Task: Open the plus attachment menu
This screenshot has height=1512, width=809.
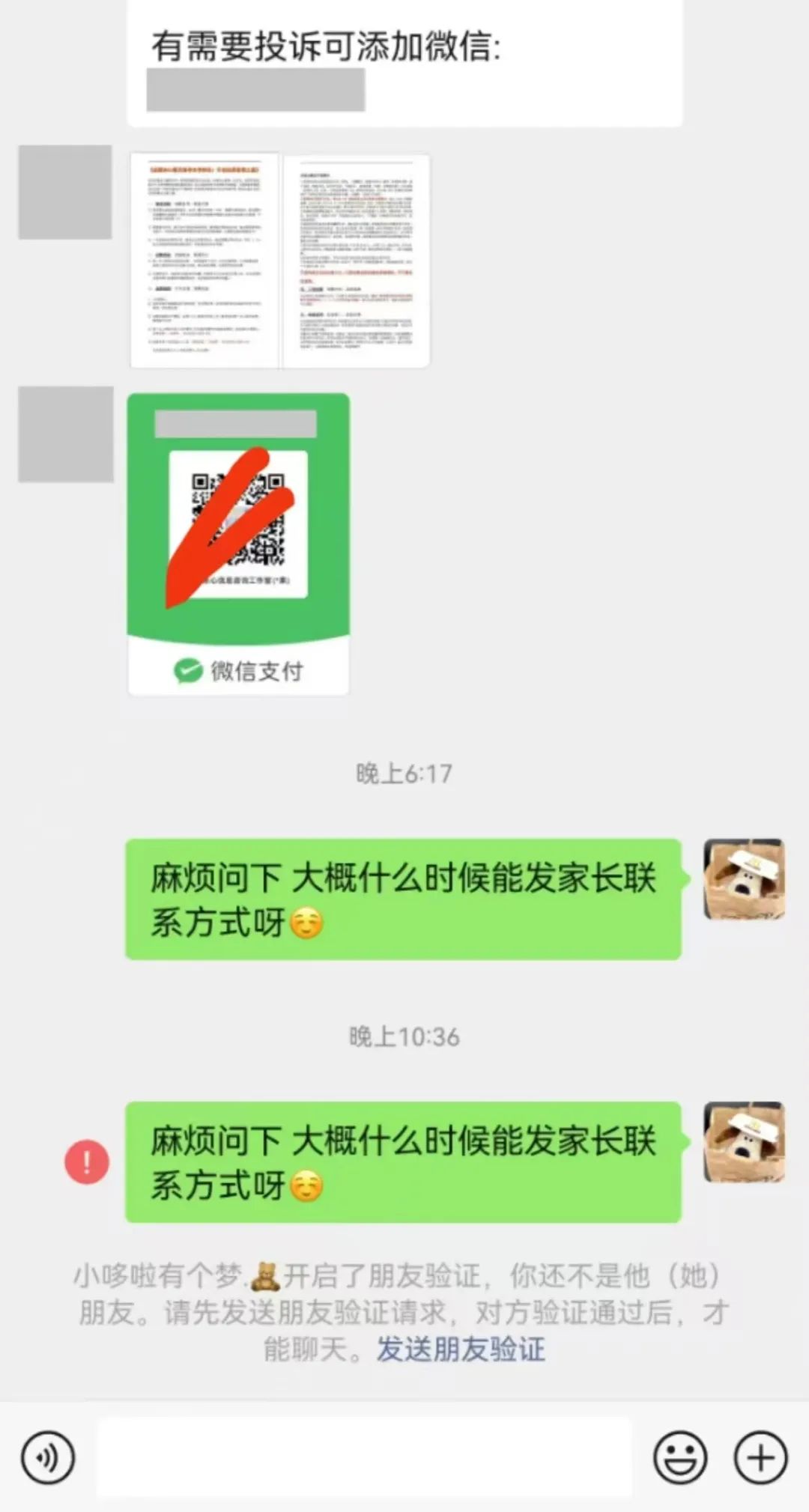Action: click(760, 1457)
